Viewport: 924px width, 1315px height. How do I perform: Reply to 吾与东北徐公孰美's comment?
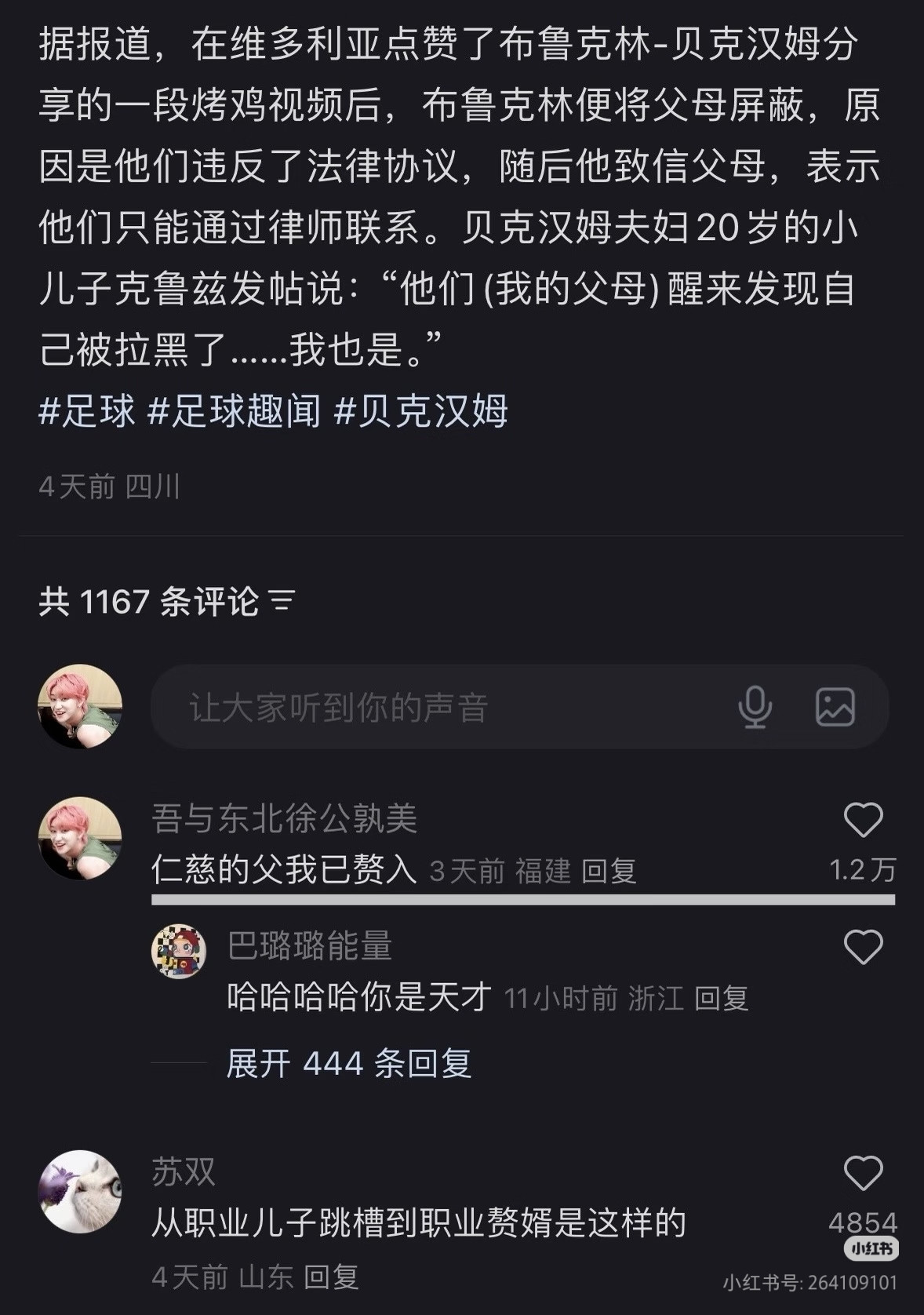click(x=609, y=871)
